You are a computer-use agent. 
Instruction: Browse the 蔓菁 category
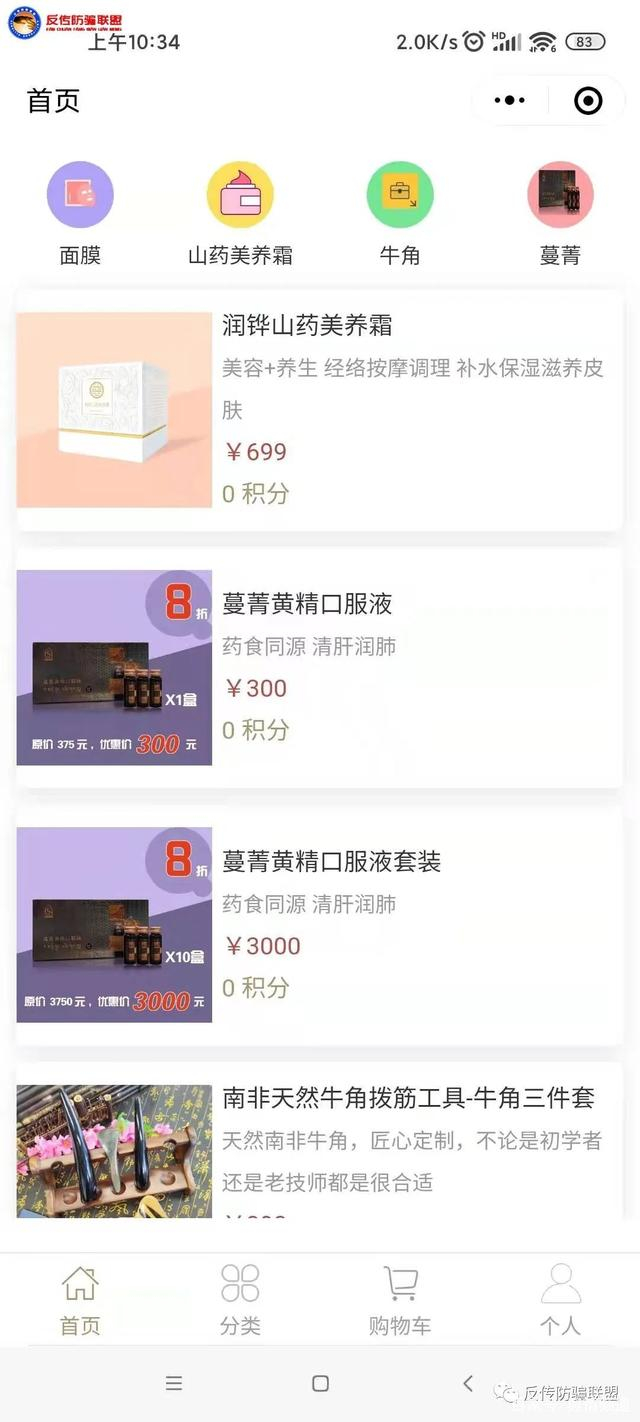click(560, 214)
